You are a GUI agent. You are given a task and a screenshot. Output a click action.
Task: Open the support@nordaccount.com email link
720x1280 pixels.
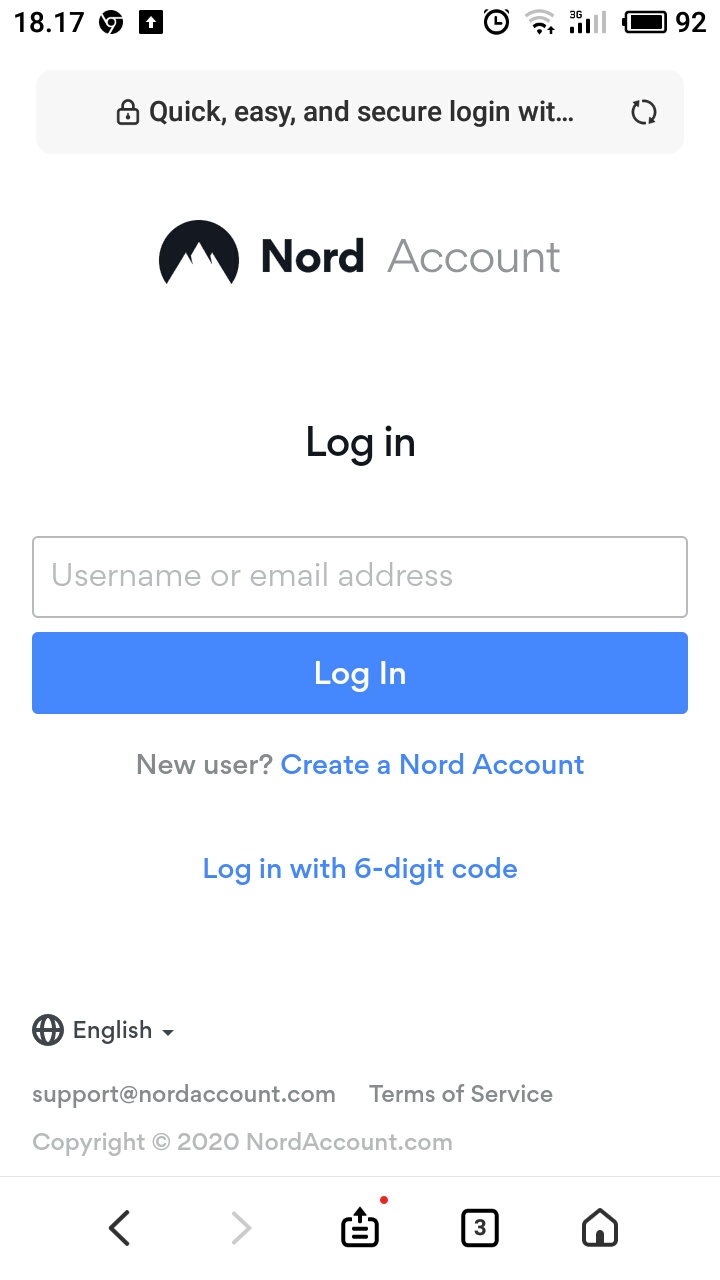point(184,1094)
